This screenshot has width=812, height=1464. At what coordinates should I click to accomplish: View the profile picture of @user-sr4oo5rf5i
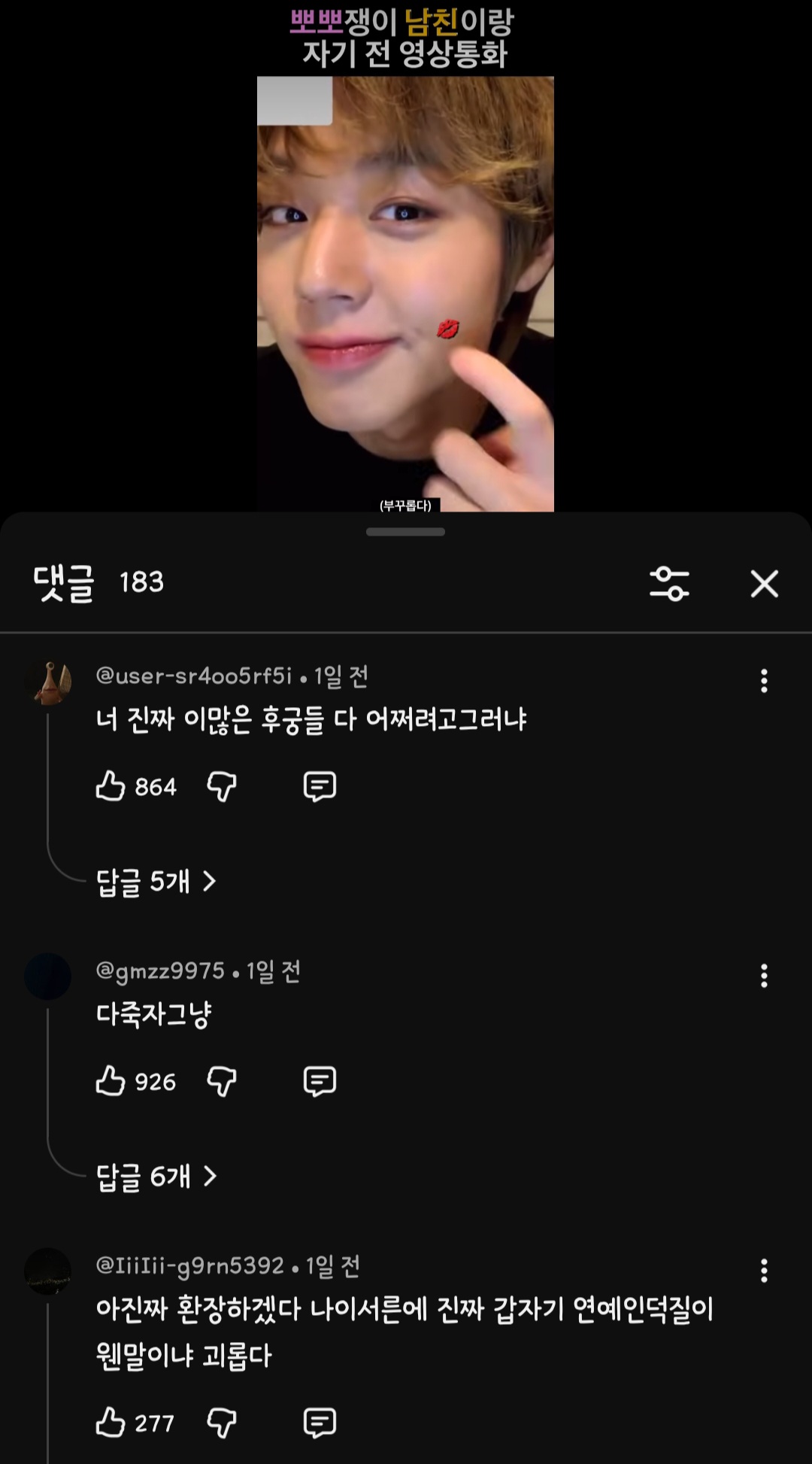(48, 682)
